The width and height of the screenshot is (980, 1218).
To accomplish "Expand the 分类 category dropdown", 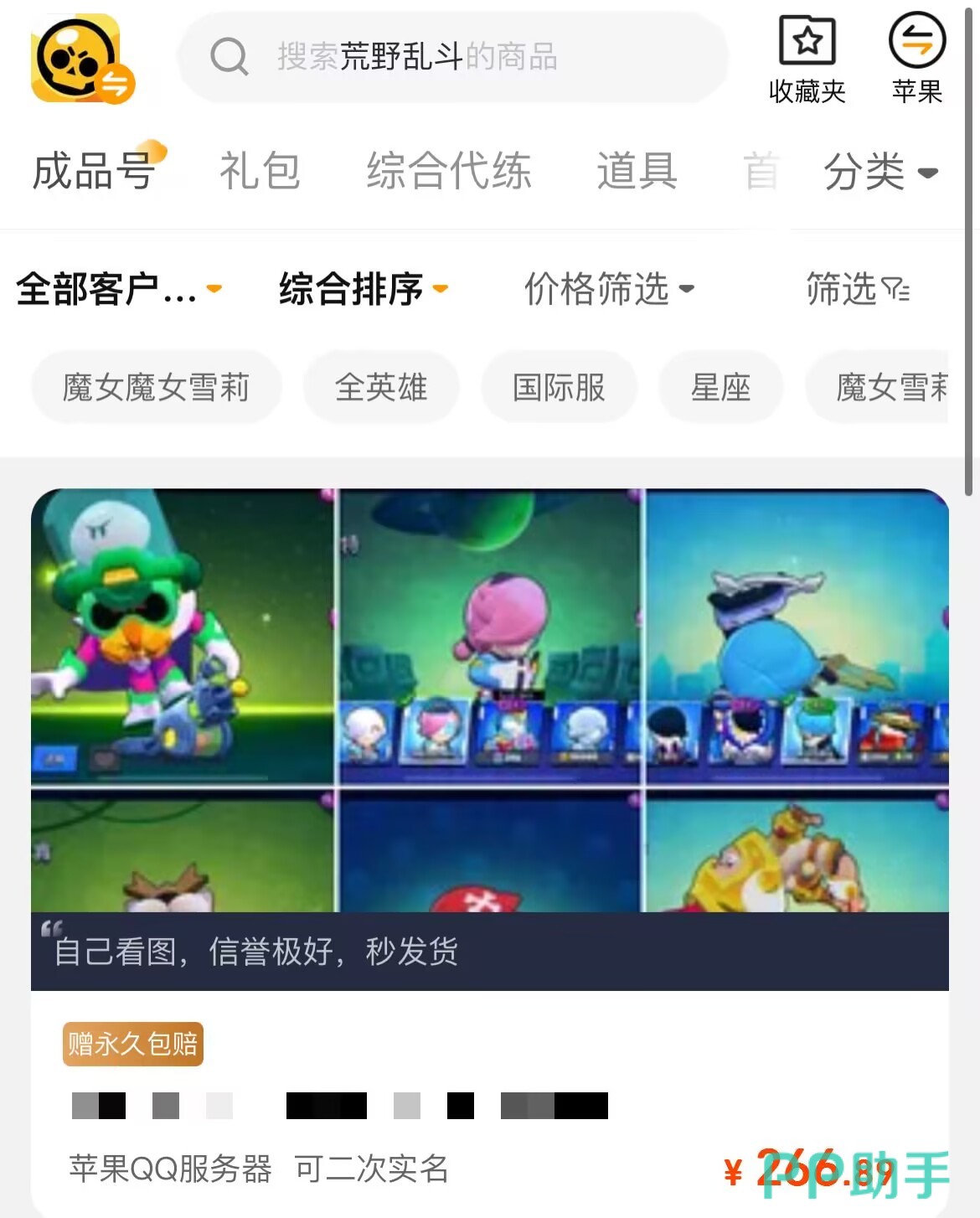I will click(x=879, y=173).
